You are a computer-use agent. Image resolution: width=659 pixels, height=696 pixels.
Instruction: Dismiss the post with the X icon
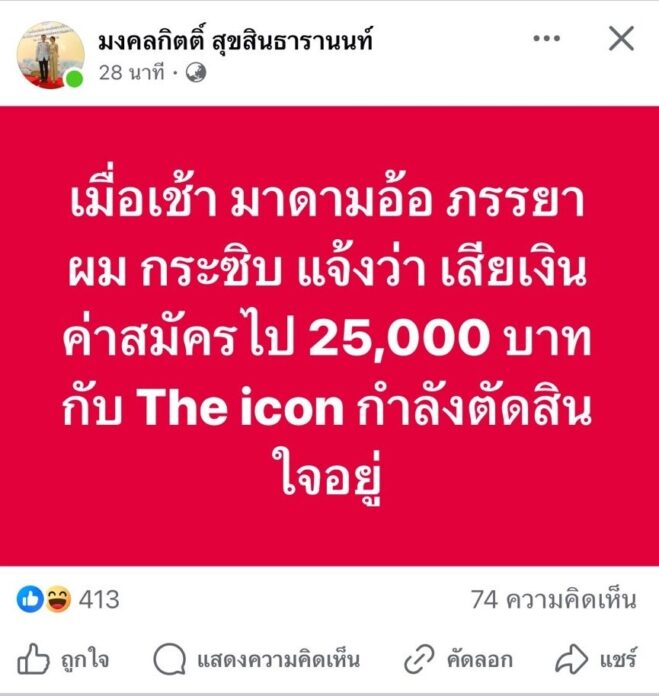coord(621,39)
